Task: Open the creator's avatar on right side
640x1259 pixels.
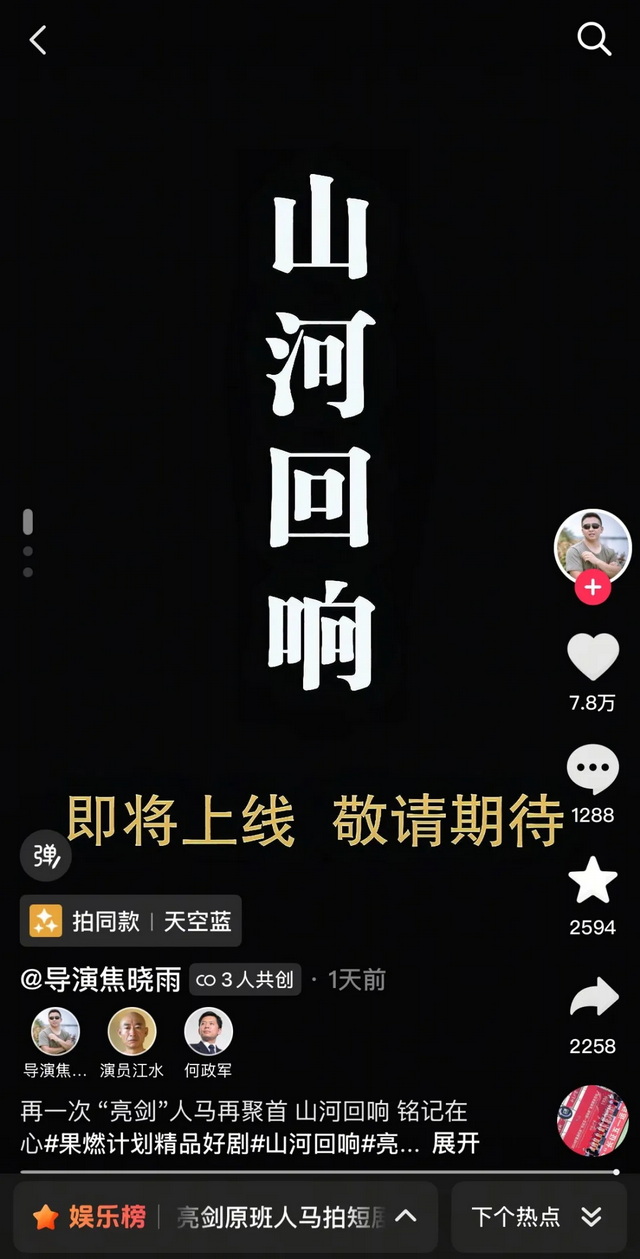Action: (592, 545)
